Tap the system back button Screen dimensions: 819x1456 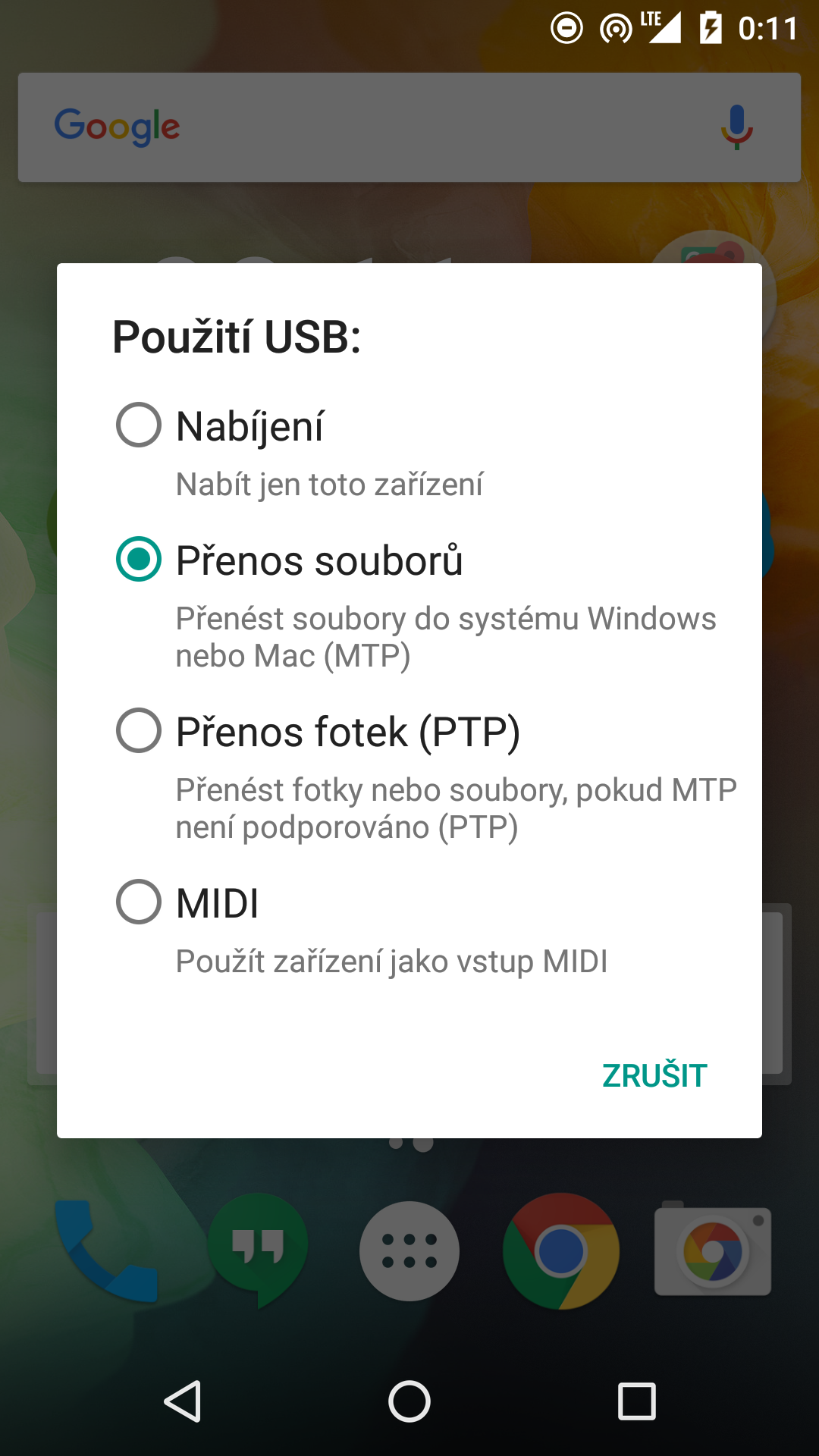[x=183, y=1401]
